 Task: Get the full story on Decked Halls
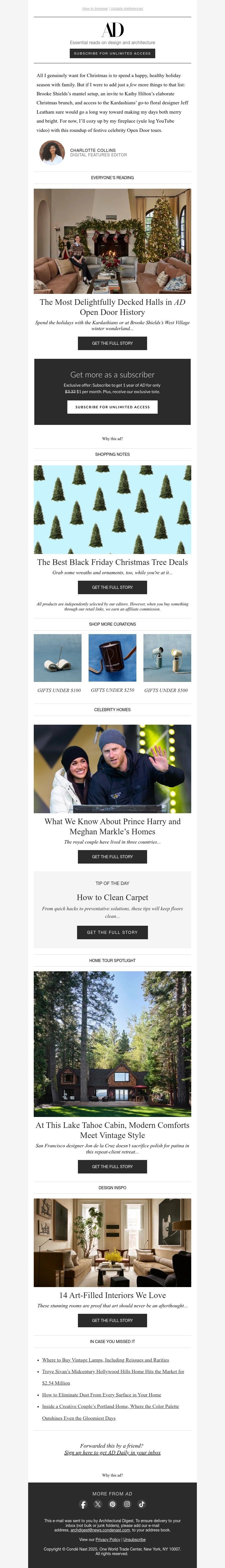tap(112, 343)
